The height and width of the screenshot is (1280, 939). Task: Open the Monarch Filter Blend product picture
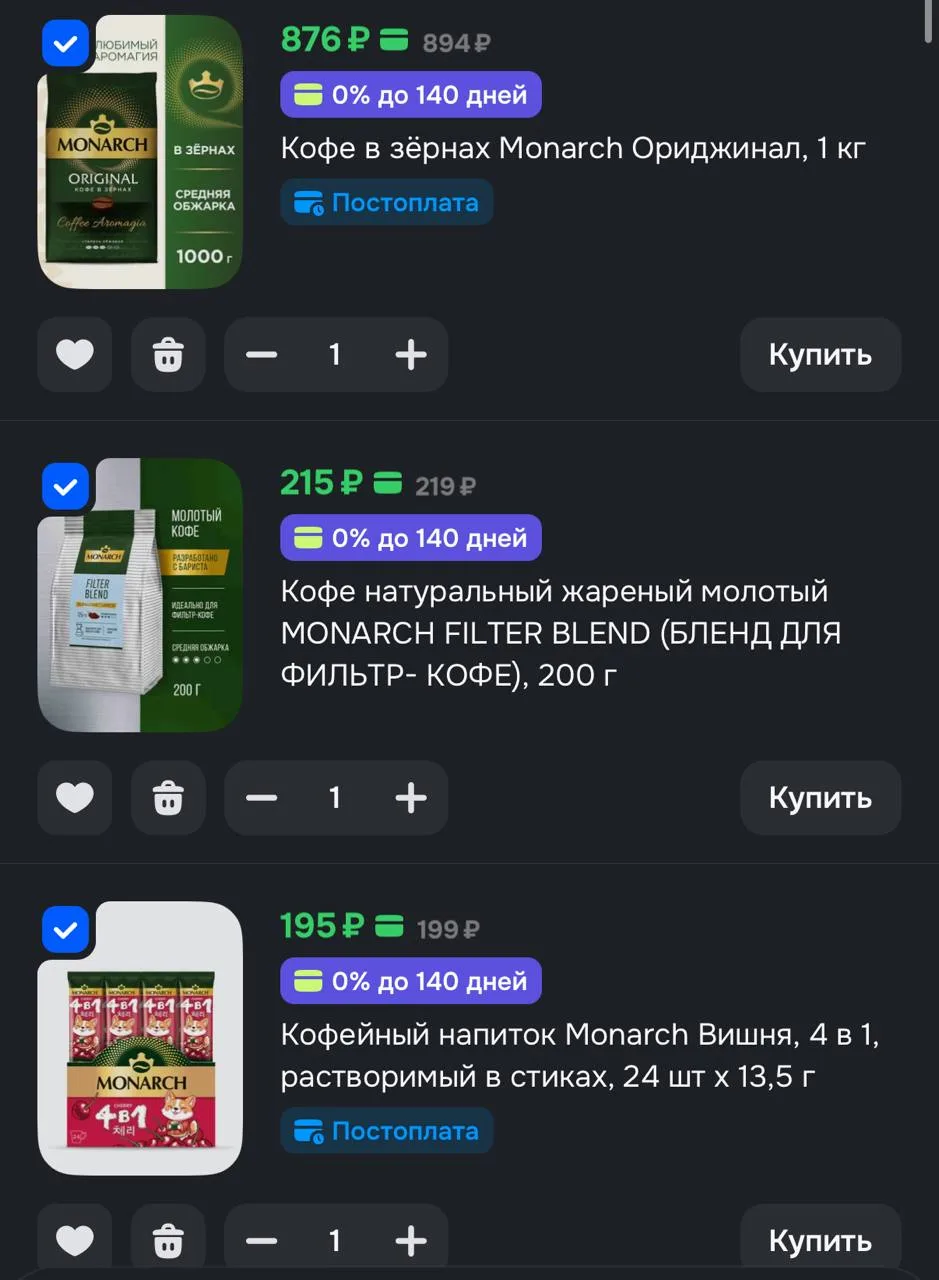click(x=140, y=596)
